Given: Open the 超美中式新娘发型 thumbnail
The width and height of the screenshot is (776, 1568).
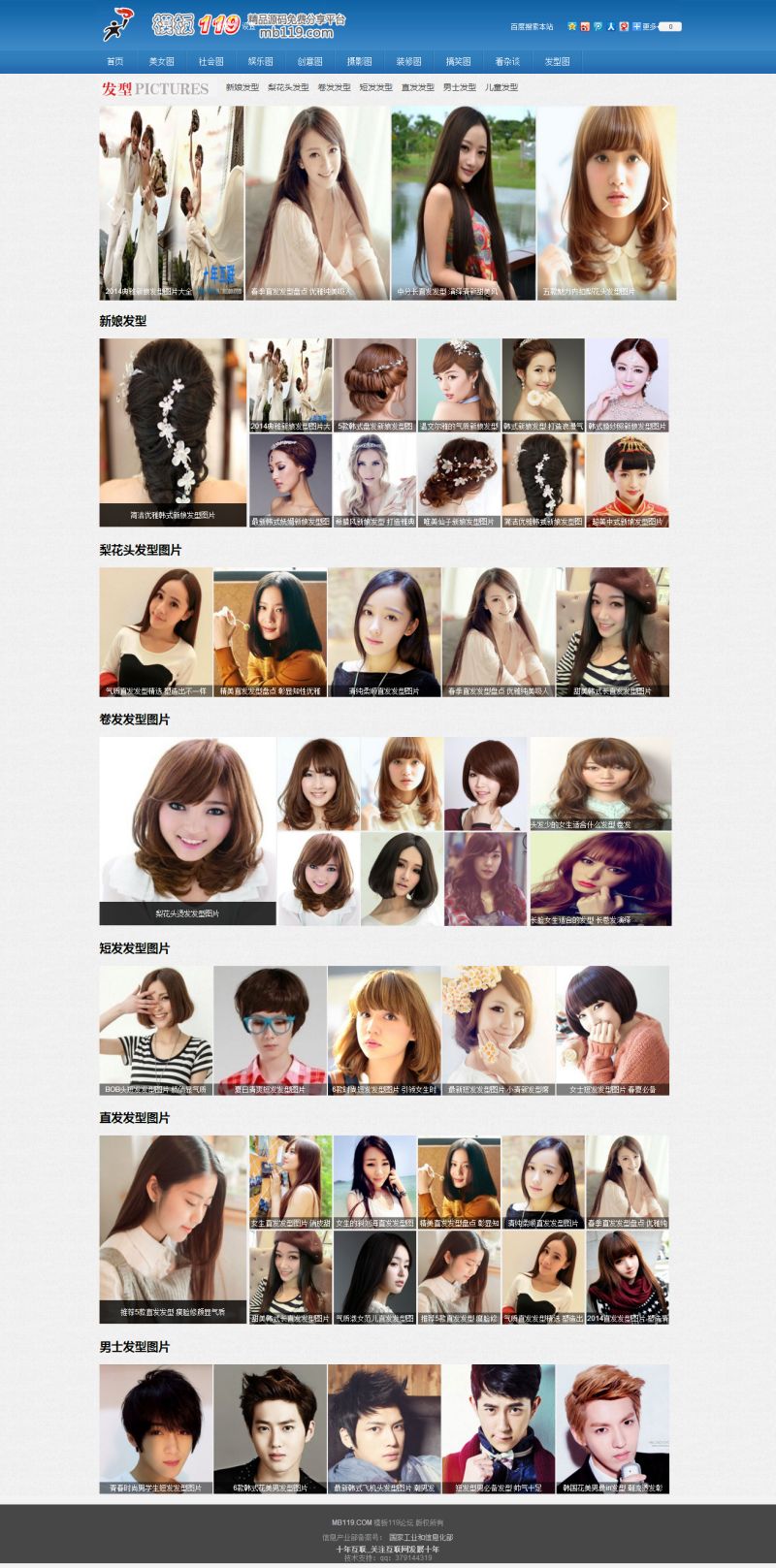Looking at the screenshot, I should [628, 480].
